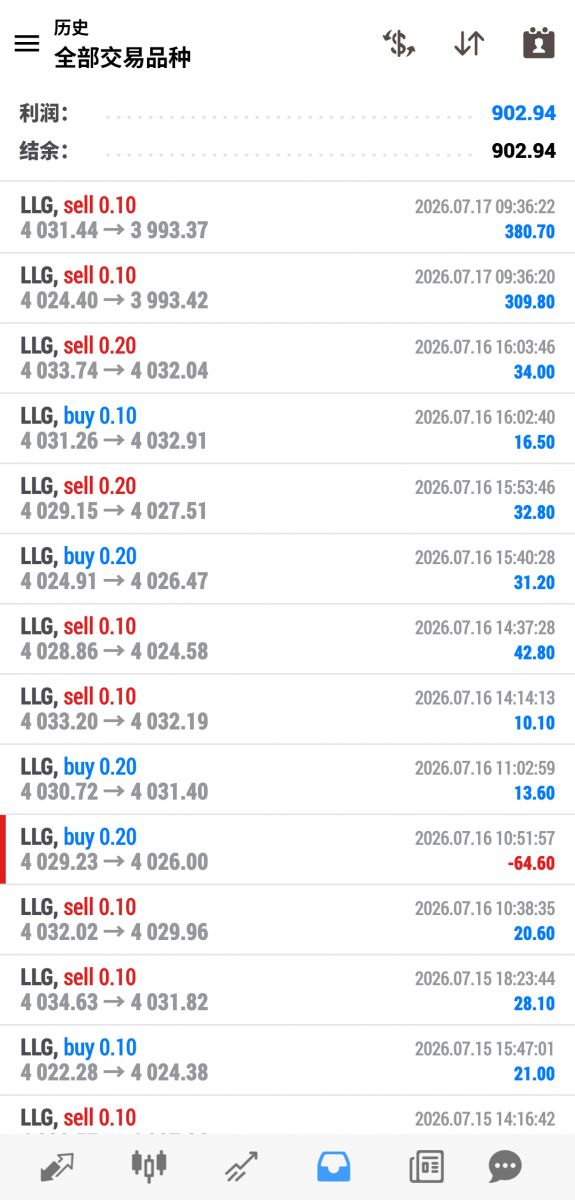Open the buy 0.20 trade with profit 13.60

287,779
